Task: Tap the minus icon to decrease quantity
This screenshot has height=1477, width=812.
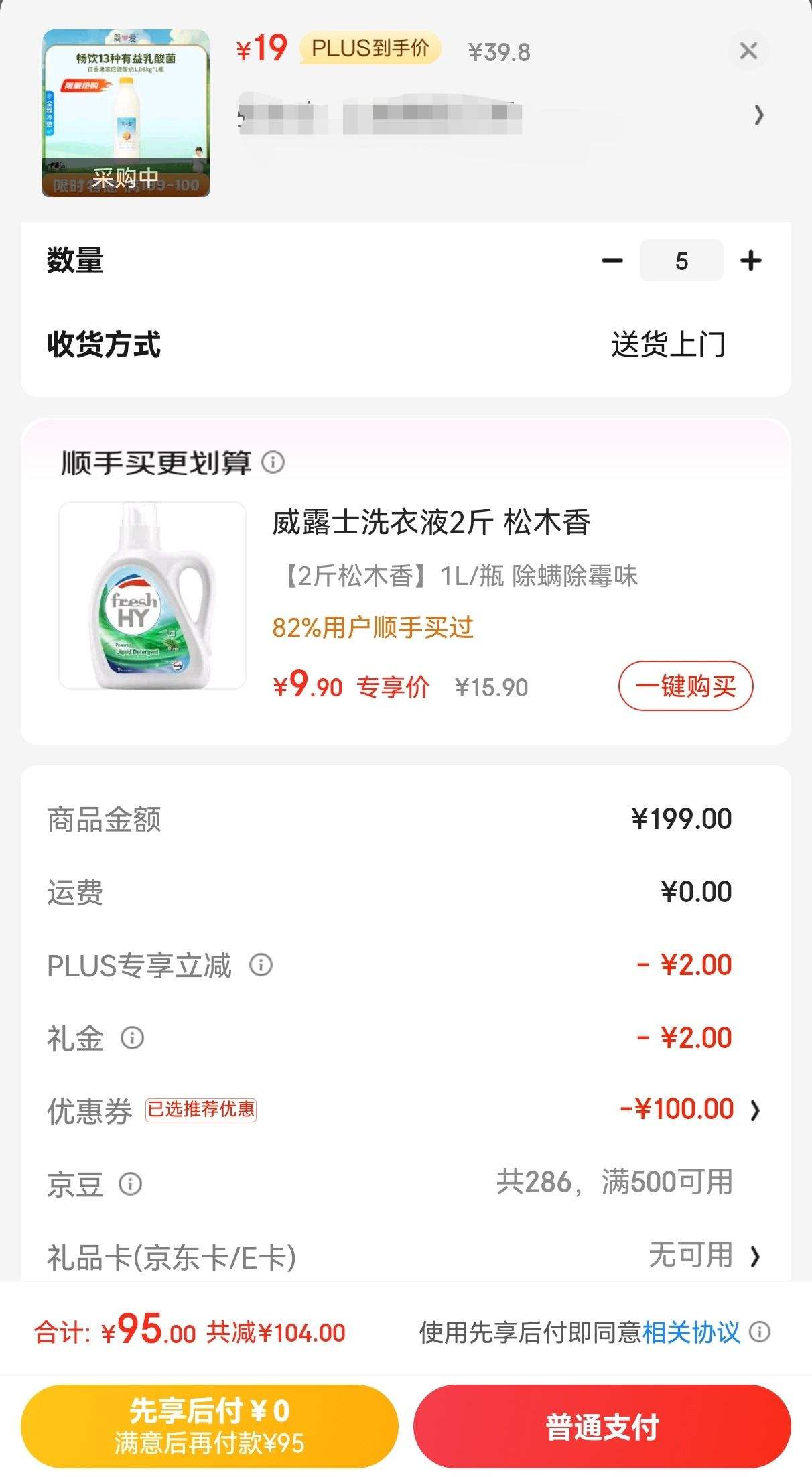Action: [610, 261]
